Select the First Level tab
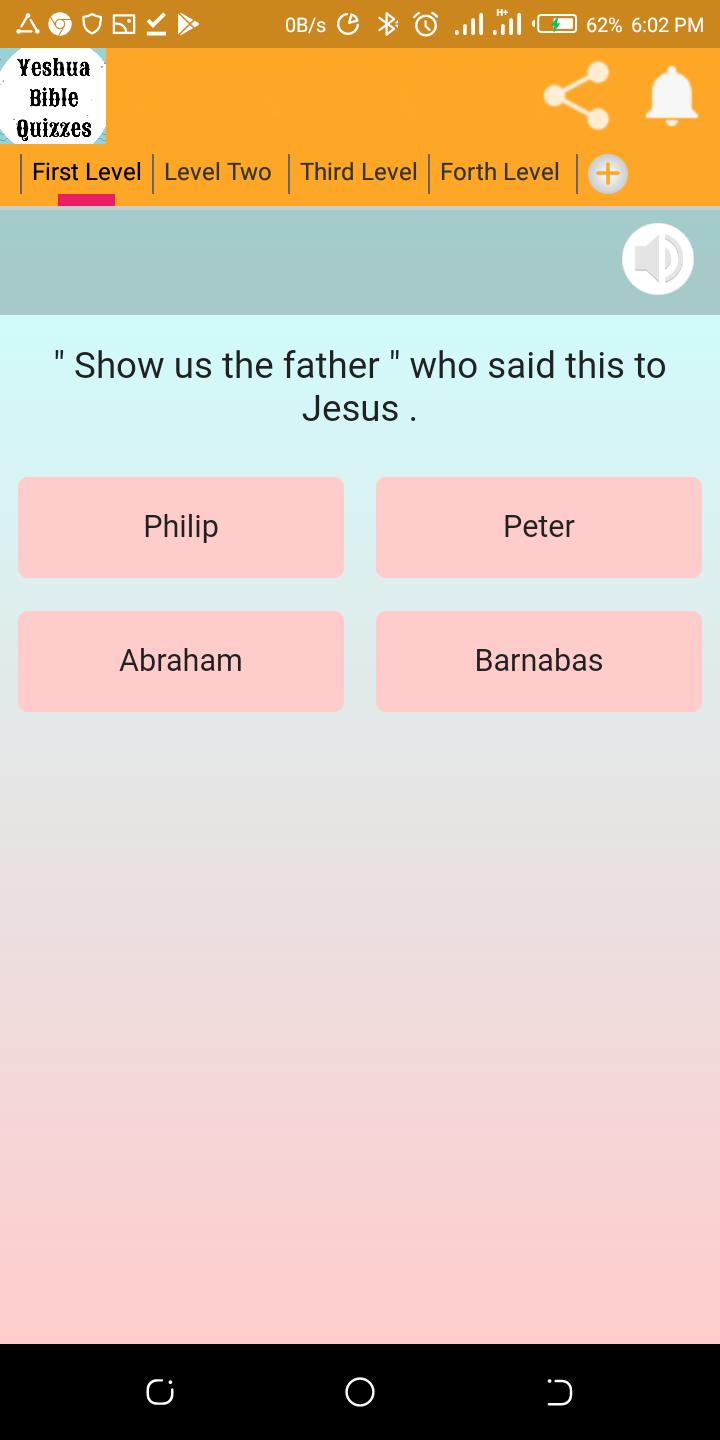Viewport: 720px width, 1440px height. click(x=87, y=172)
